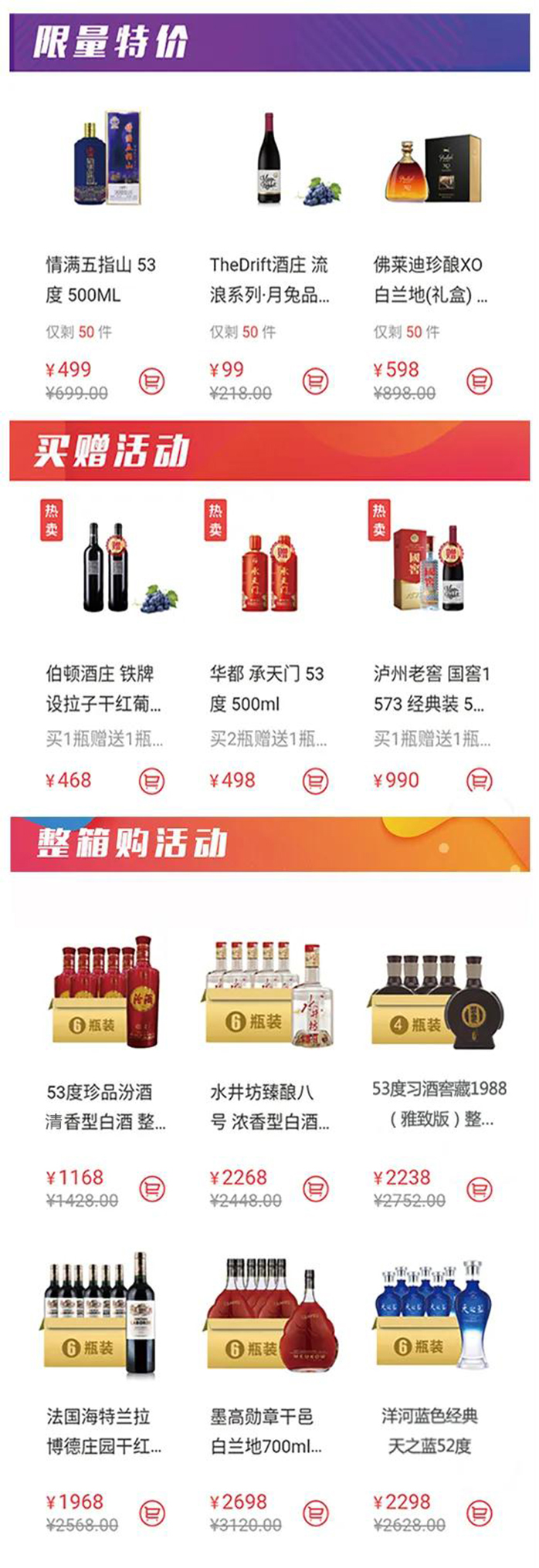The height and width of the screenshot is (1568, 539).
Task: Add 泸州老窖 国窖1573 to cart
Action: pos(479,781)
